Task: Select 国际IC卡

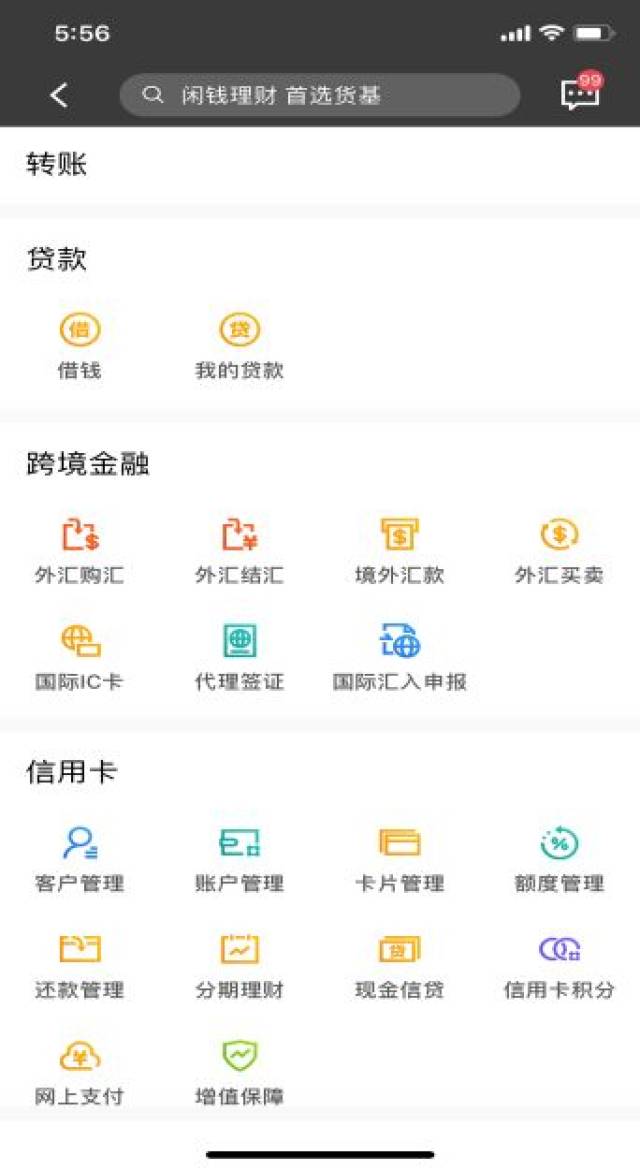Action: 80,658
